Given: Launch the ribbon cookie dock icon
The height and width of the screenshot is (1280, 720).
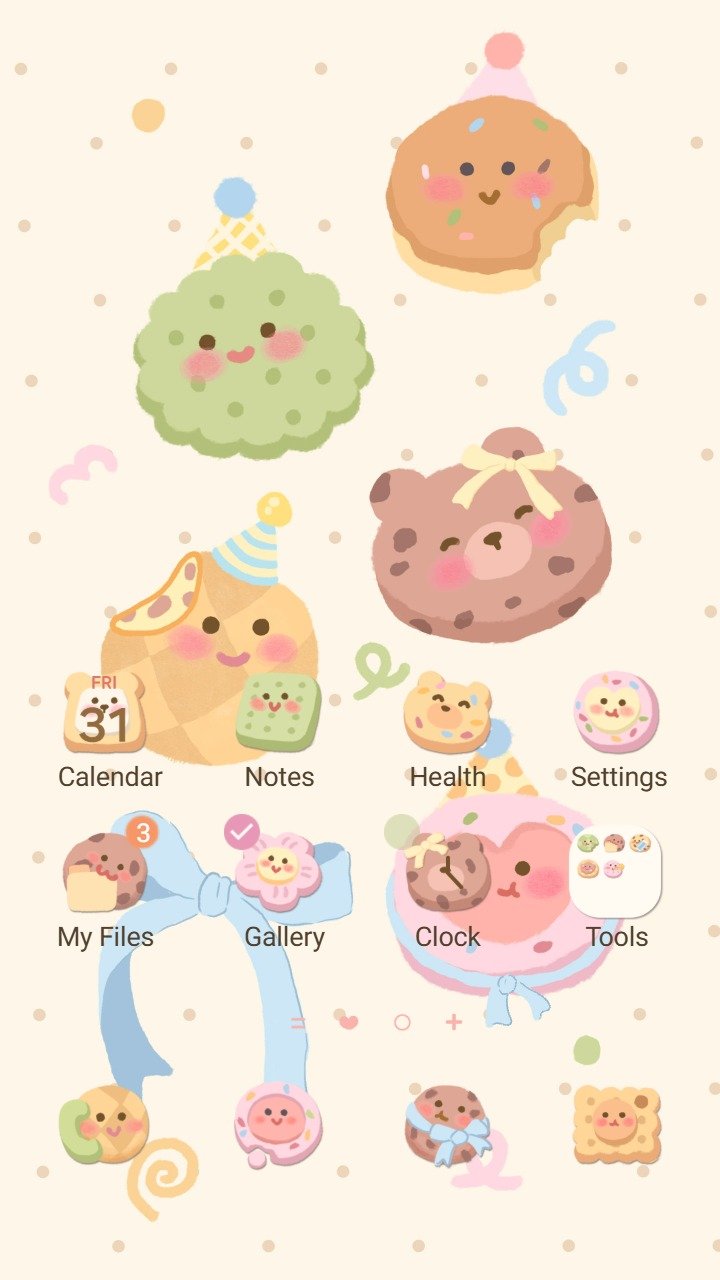Looking at the screenshot, I should pos(447,1125).
